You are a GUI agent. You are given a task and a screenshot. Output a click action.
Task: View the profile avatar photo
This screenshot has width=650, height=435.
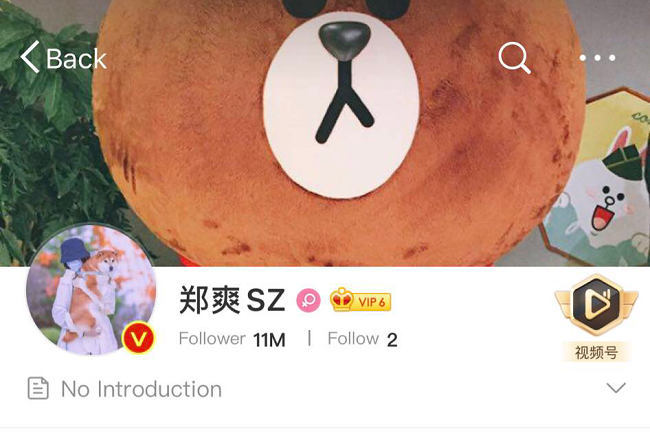[x=91, y=289]
